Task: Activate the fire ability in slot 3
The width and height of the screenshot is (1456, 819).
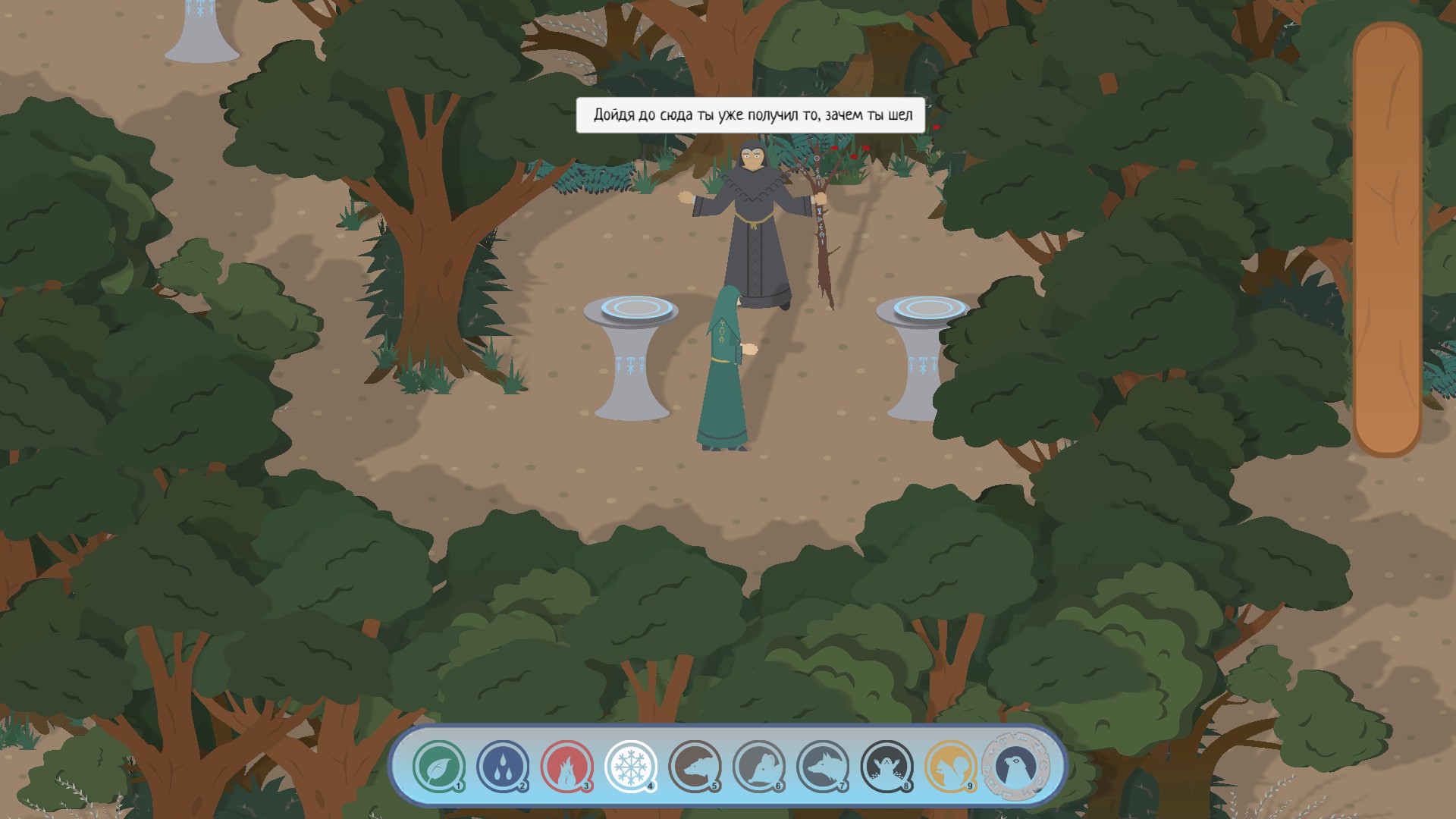Action: tap(566, 767)
